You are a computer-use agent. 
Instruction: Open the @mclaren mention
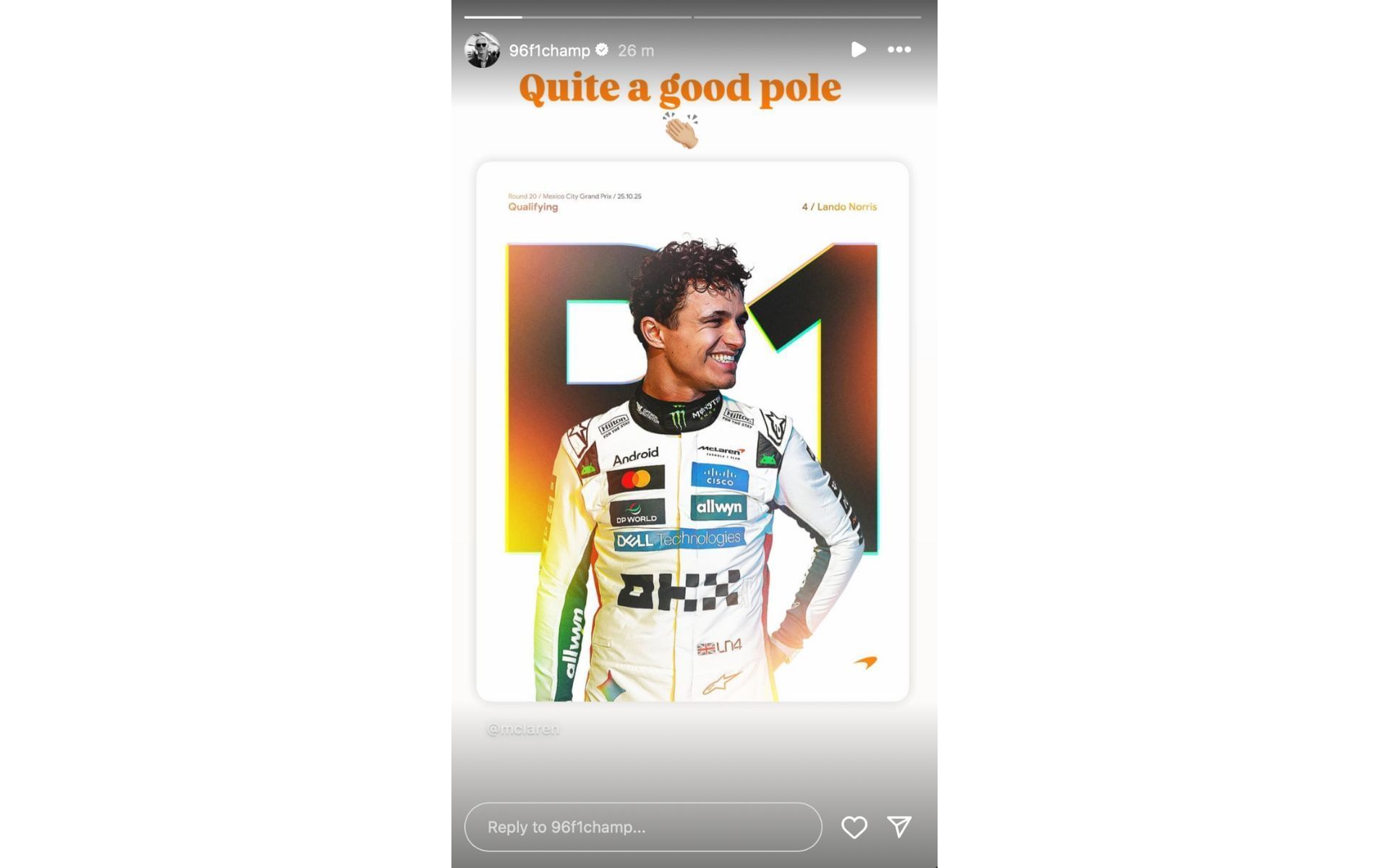coord(523,729)
